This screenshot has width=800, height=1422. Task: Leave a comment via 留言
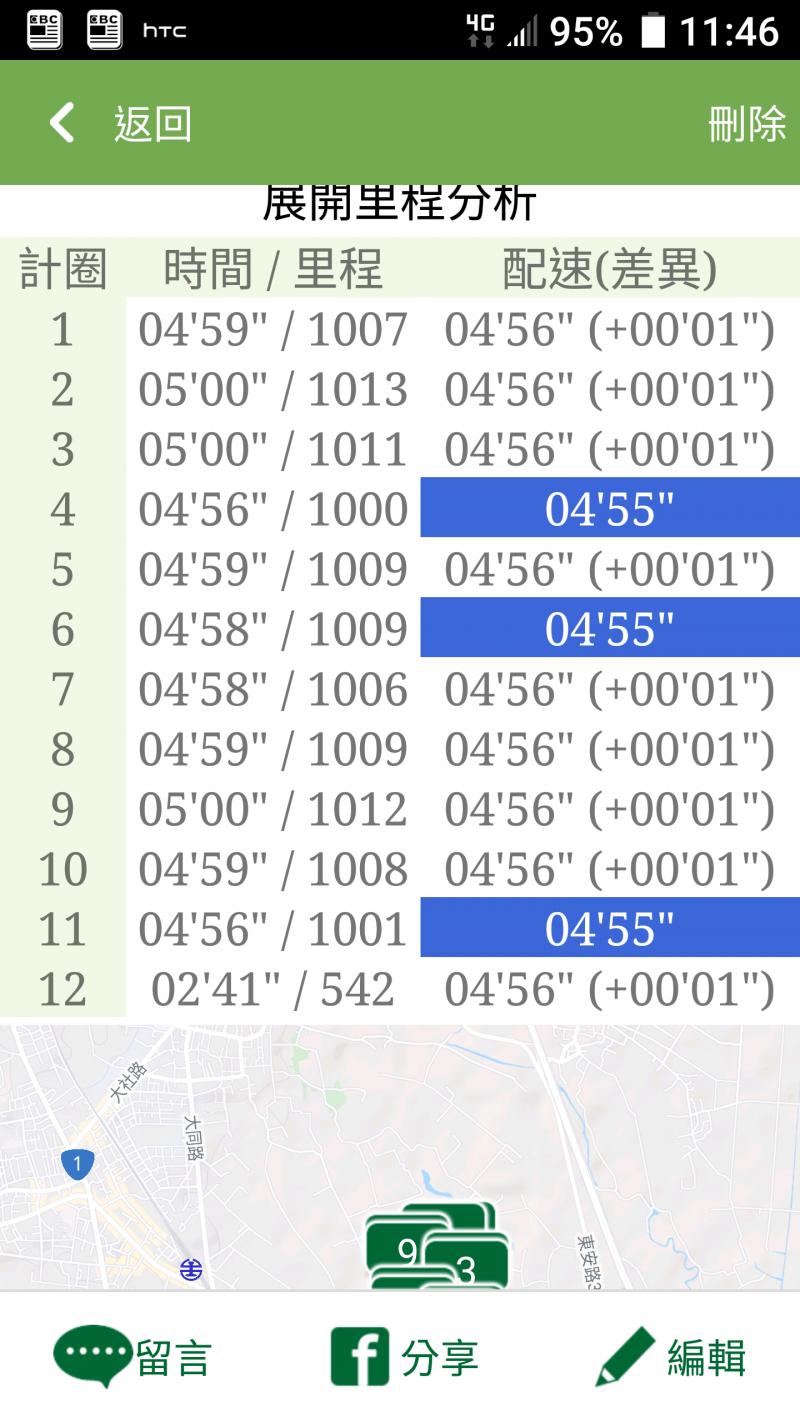(x=133, y=1357)
